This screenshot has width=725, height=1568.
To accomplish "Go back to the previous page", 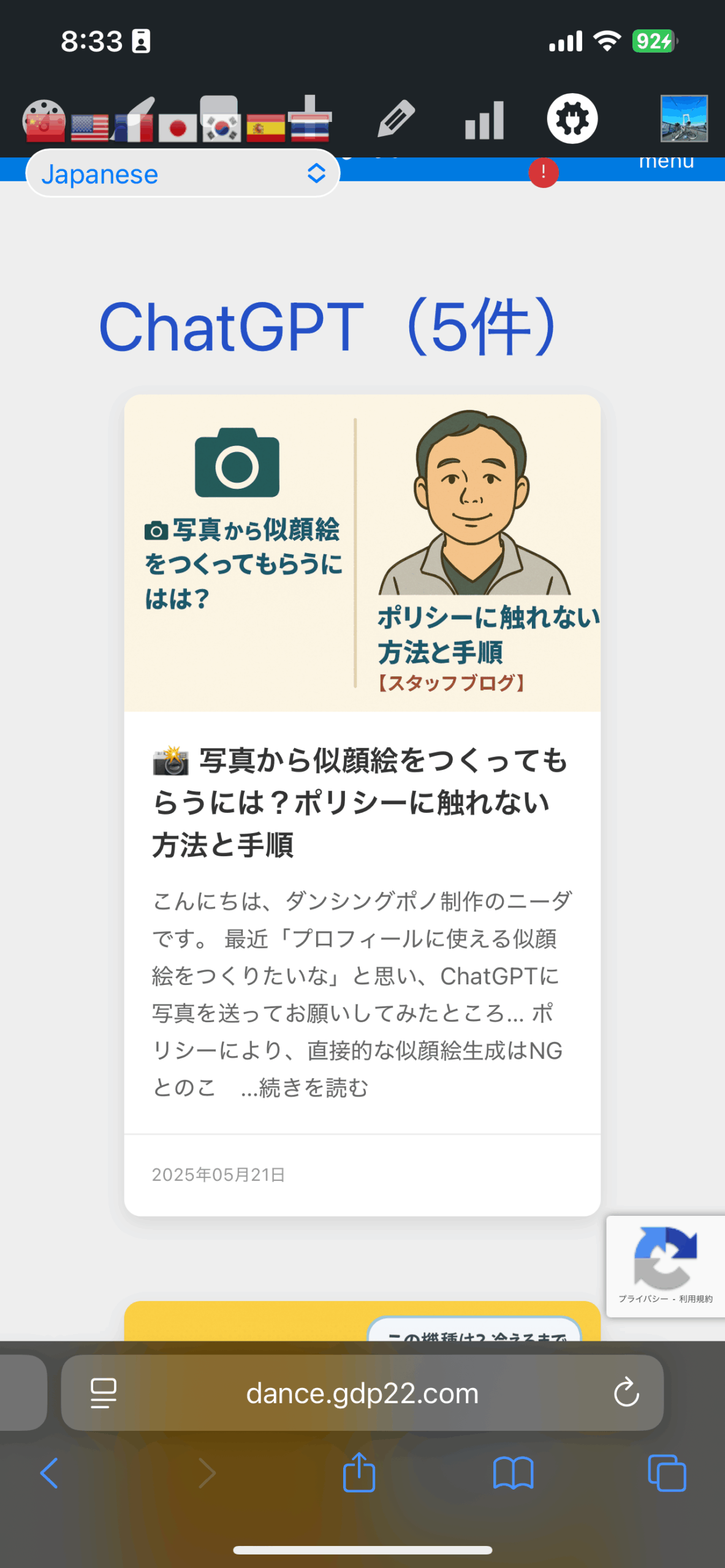I will (49, 1473).
